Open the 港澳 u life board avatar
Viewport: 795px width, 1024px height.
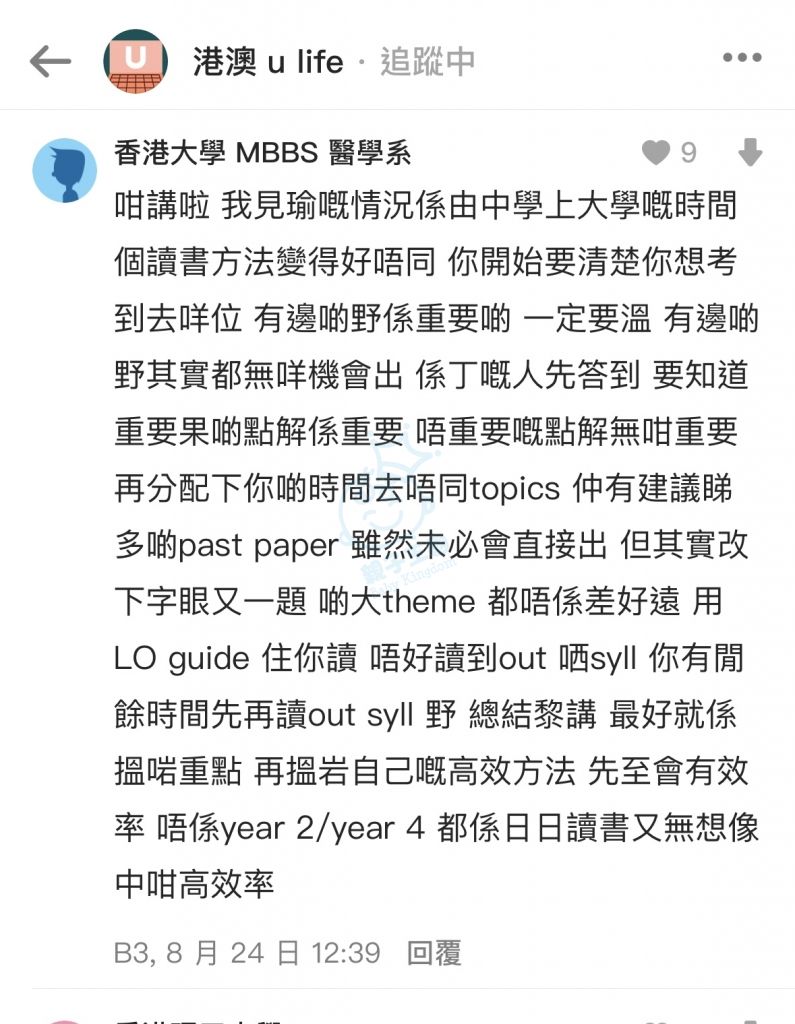pos(135,61)
